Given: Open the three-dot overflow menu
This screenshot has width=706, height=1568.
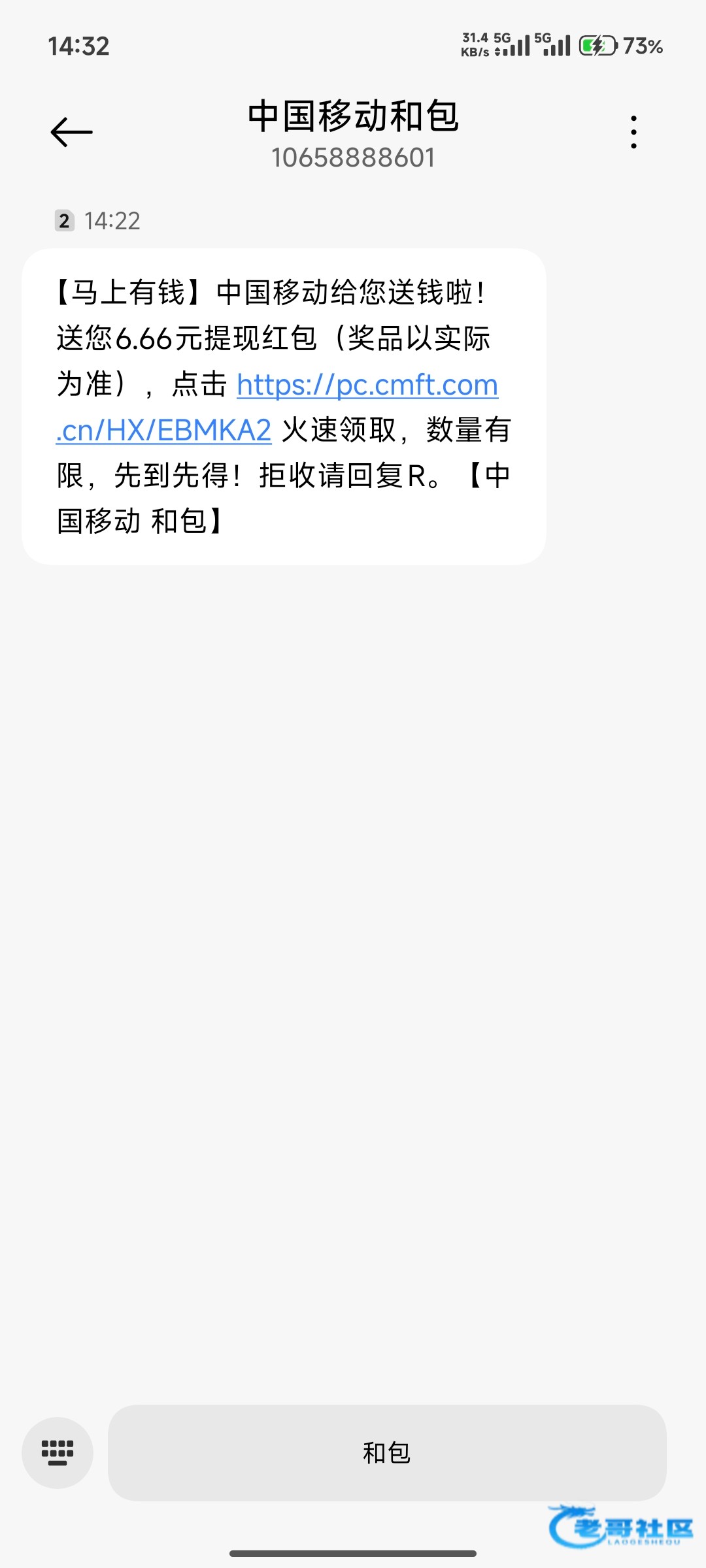Looking at the screenshot, I should tap(633, 132).
